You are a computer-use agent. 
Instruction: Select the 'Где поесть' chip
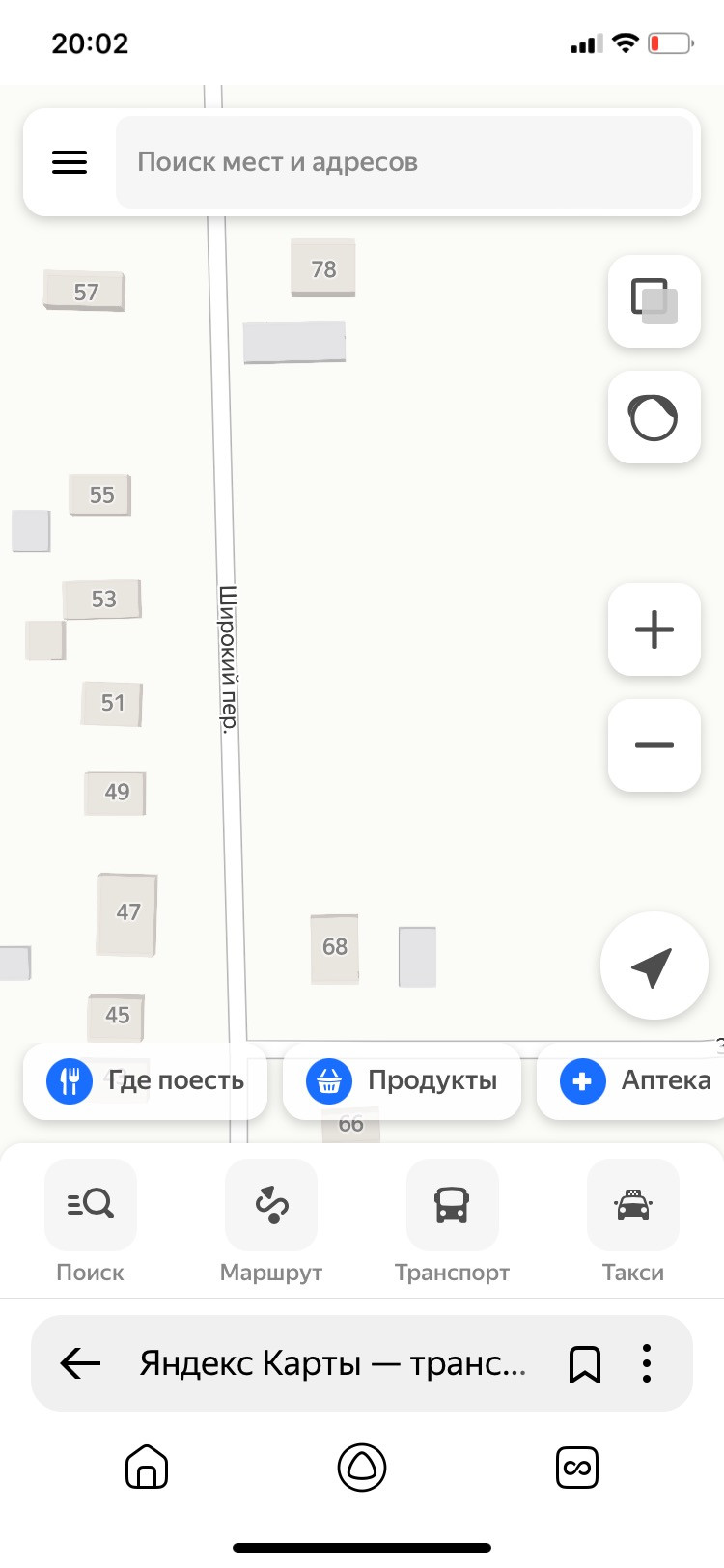pyautogui.click(x=145, y=1080)
